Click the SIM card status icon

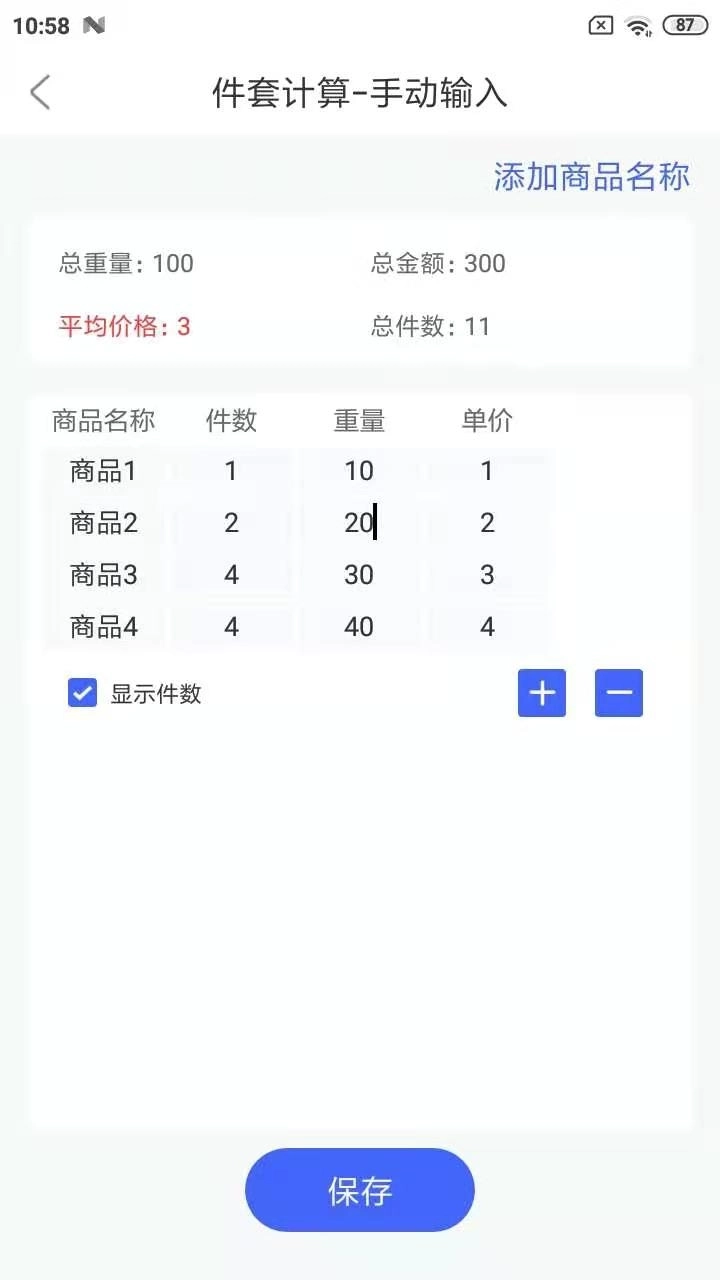601,25
